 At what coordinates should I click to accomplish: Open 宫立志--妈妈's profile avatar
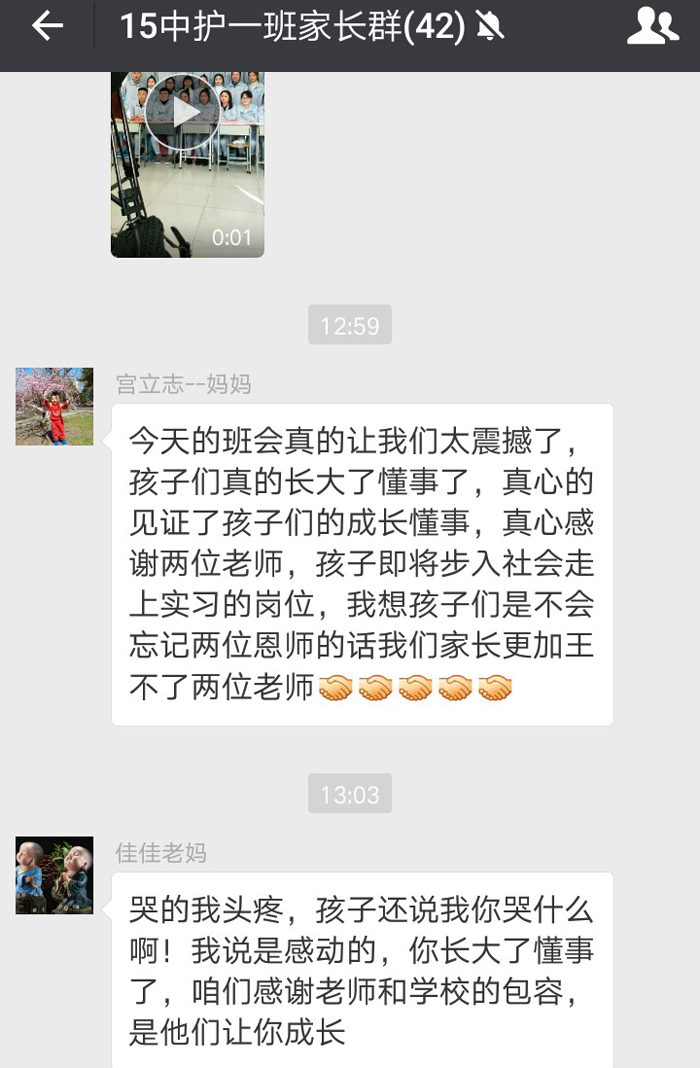pyautogui.click(x=54, y=406)
